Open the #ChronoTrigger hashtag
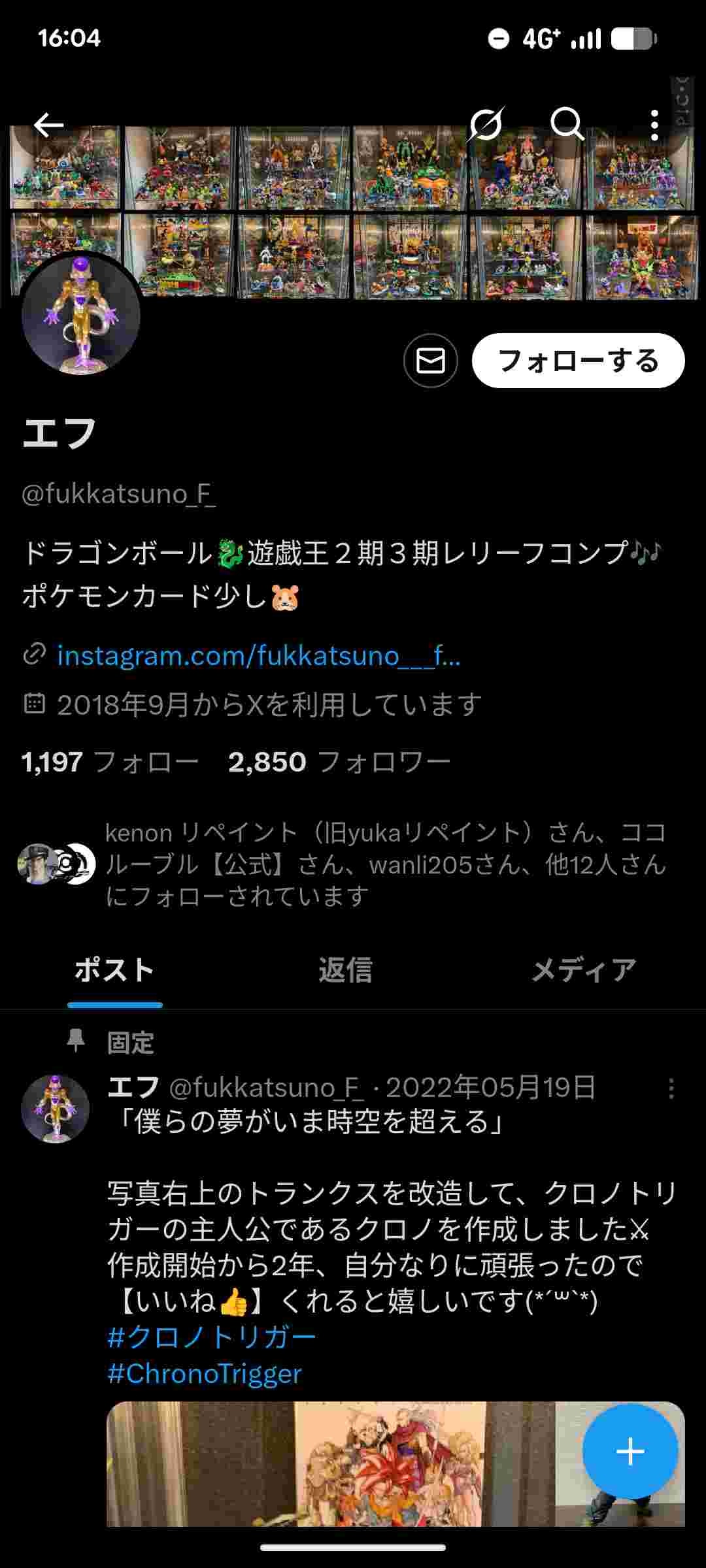 (204, 1374)
